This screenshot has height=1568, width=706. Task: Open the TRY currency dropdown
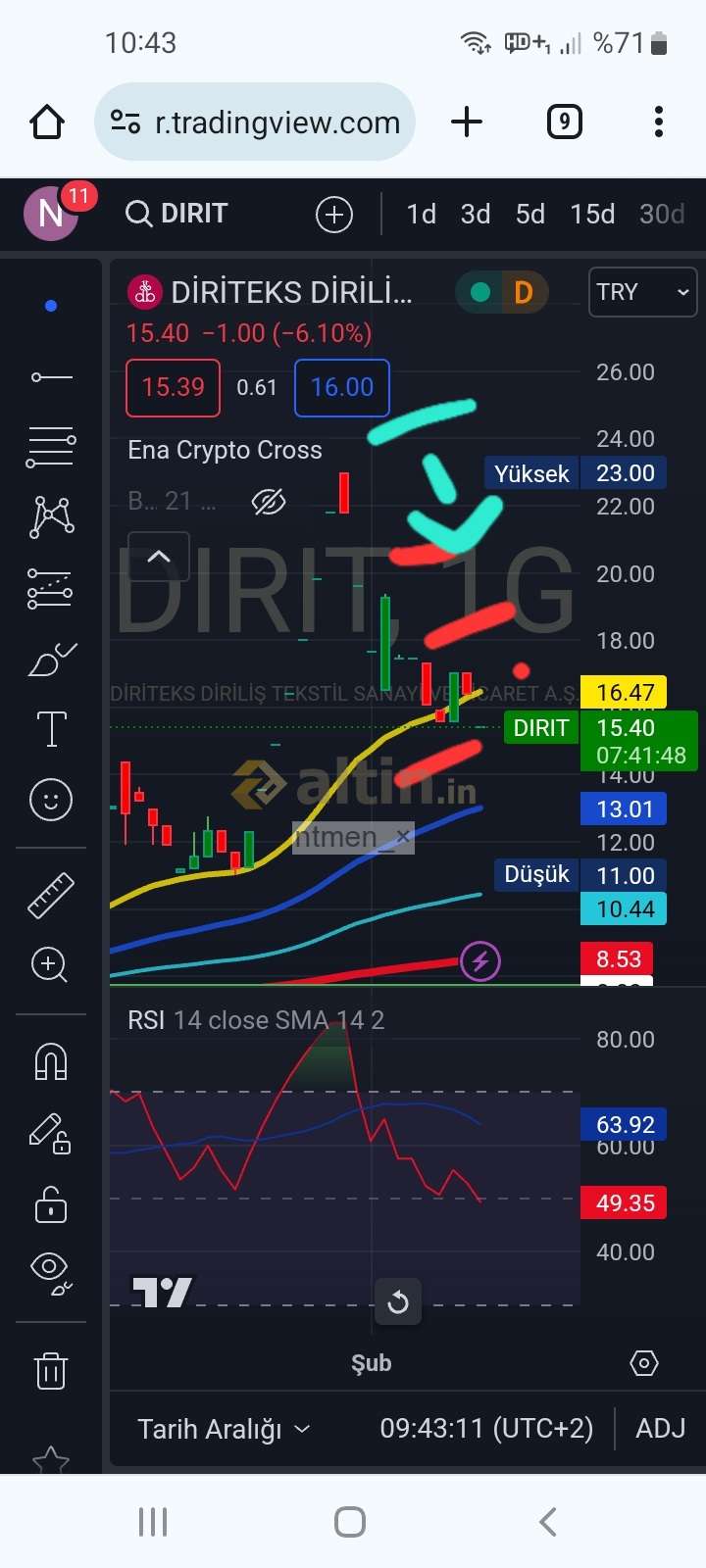[642, 292]
